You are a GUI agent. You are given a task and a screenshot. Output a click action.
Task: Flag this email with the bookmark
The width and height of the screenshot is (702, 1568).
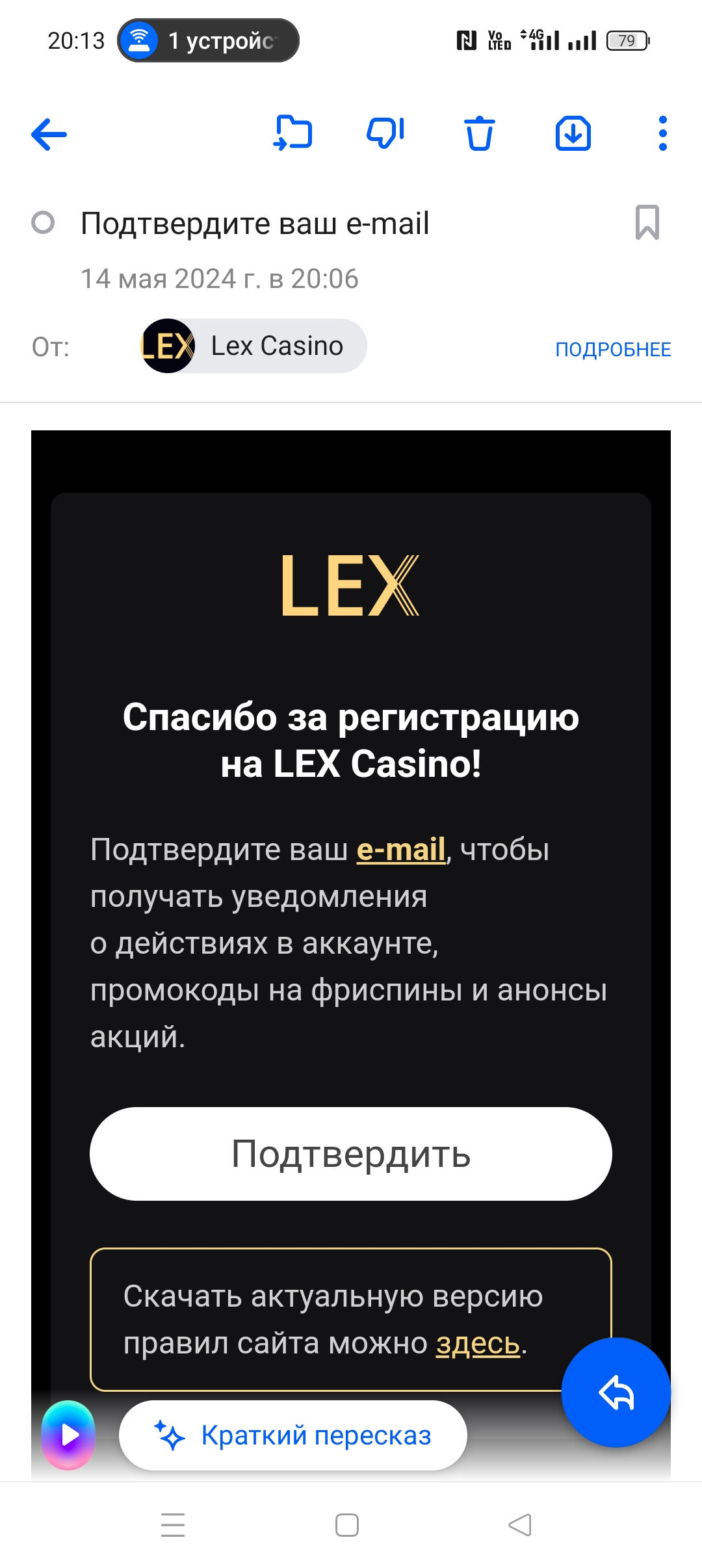click(647, 222)
